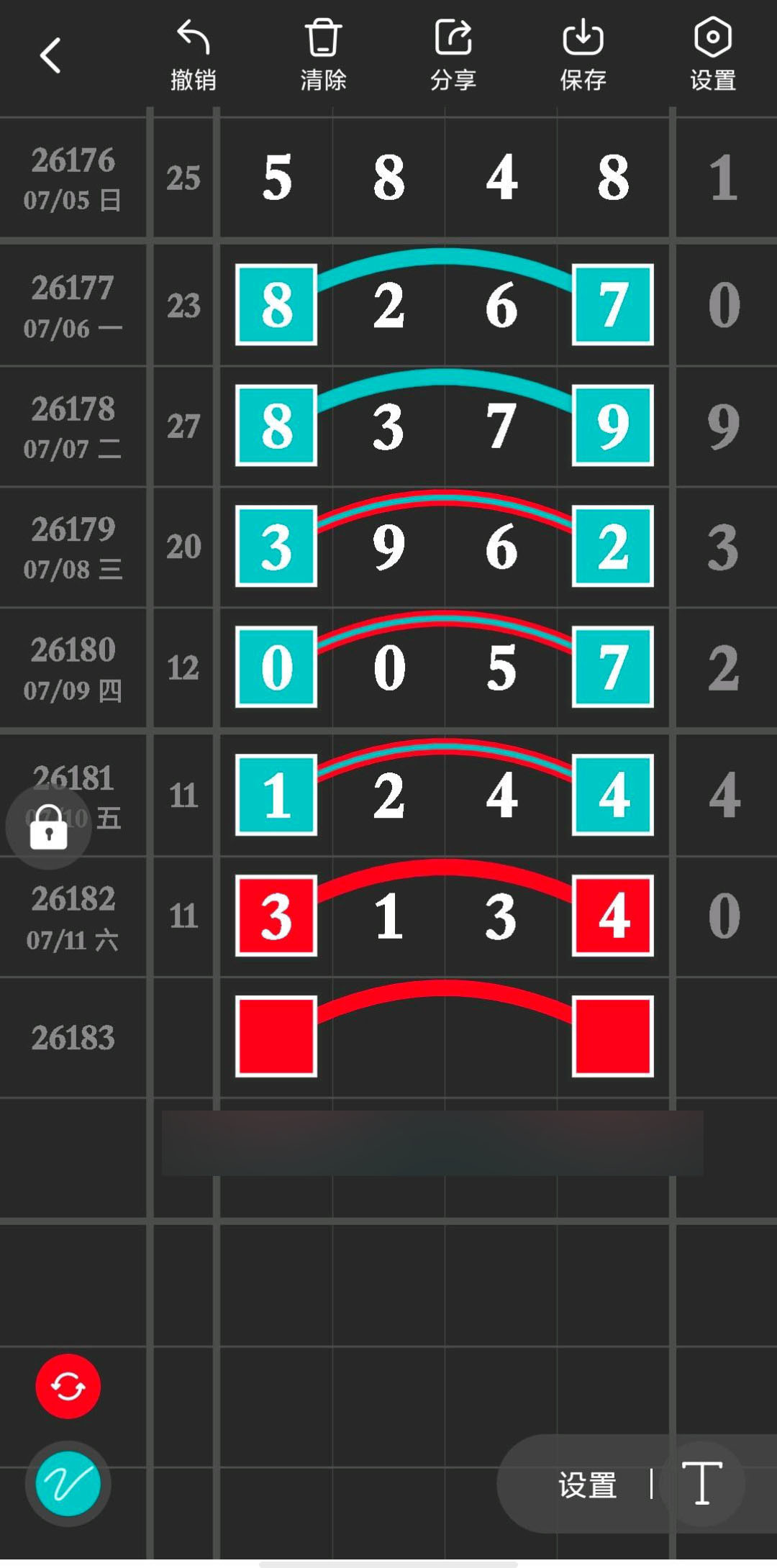This screenshot has height=1568, width=777.
Task: Clear the markings with 清除
Action: (323, 55)
